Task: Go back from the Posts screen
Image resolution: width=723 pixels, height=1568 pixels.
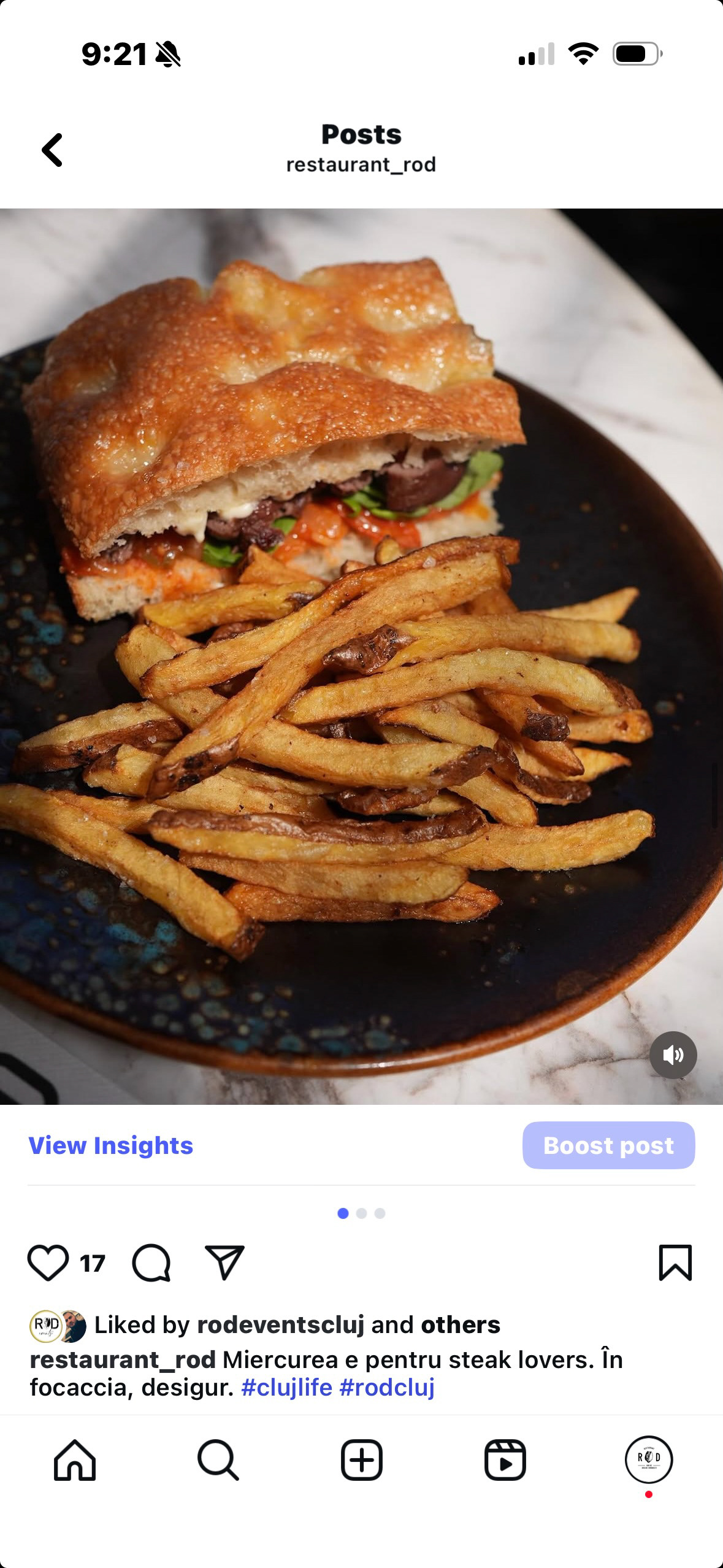Action: point(52,150)
